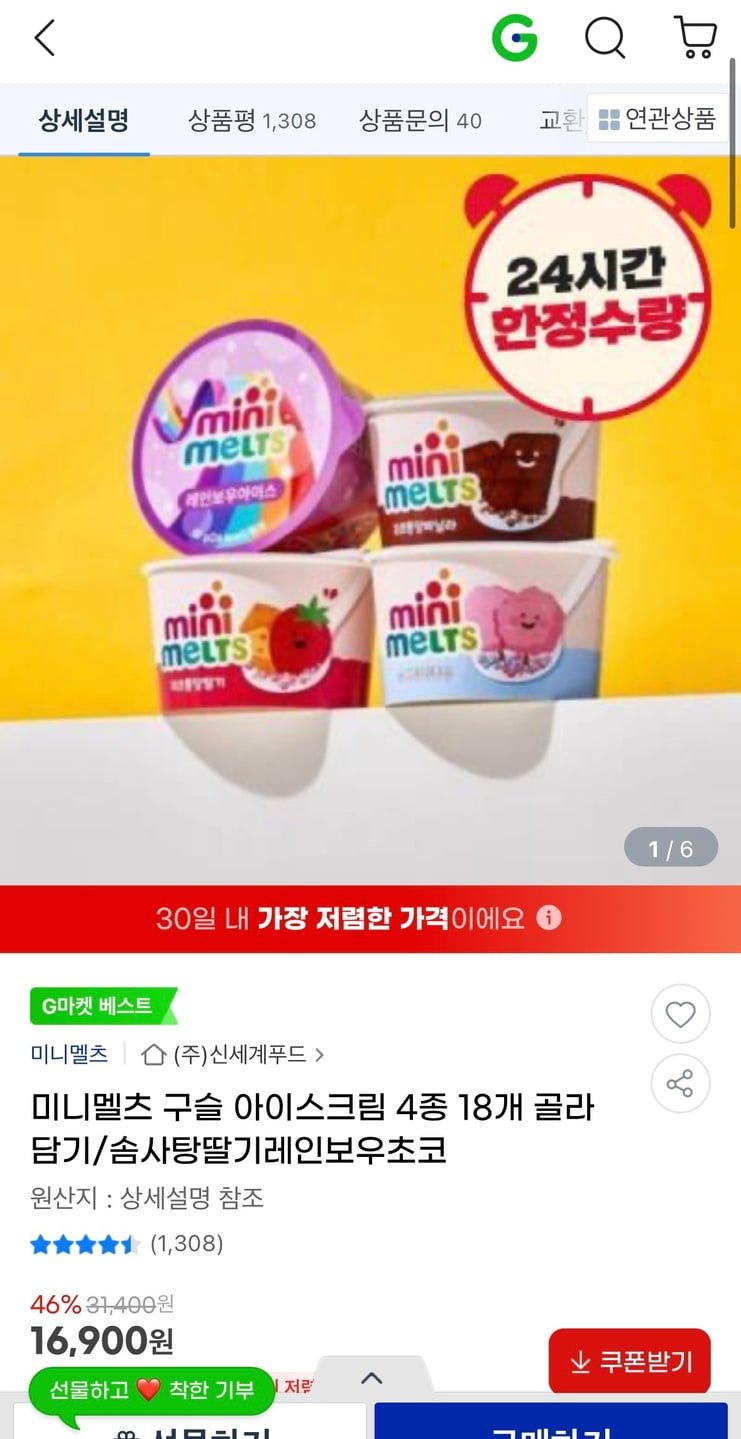Tap the 쿠폰받기 coupon button
Image resolution: width=741 pixels, height=1439 pixels.
(x=629, y=1362)
